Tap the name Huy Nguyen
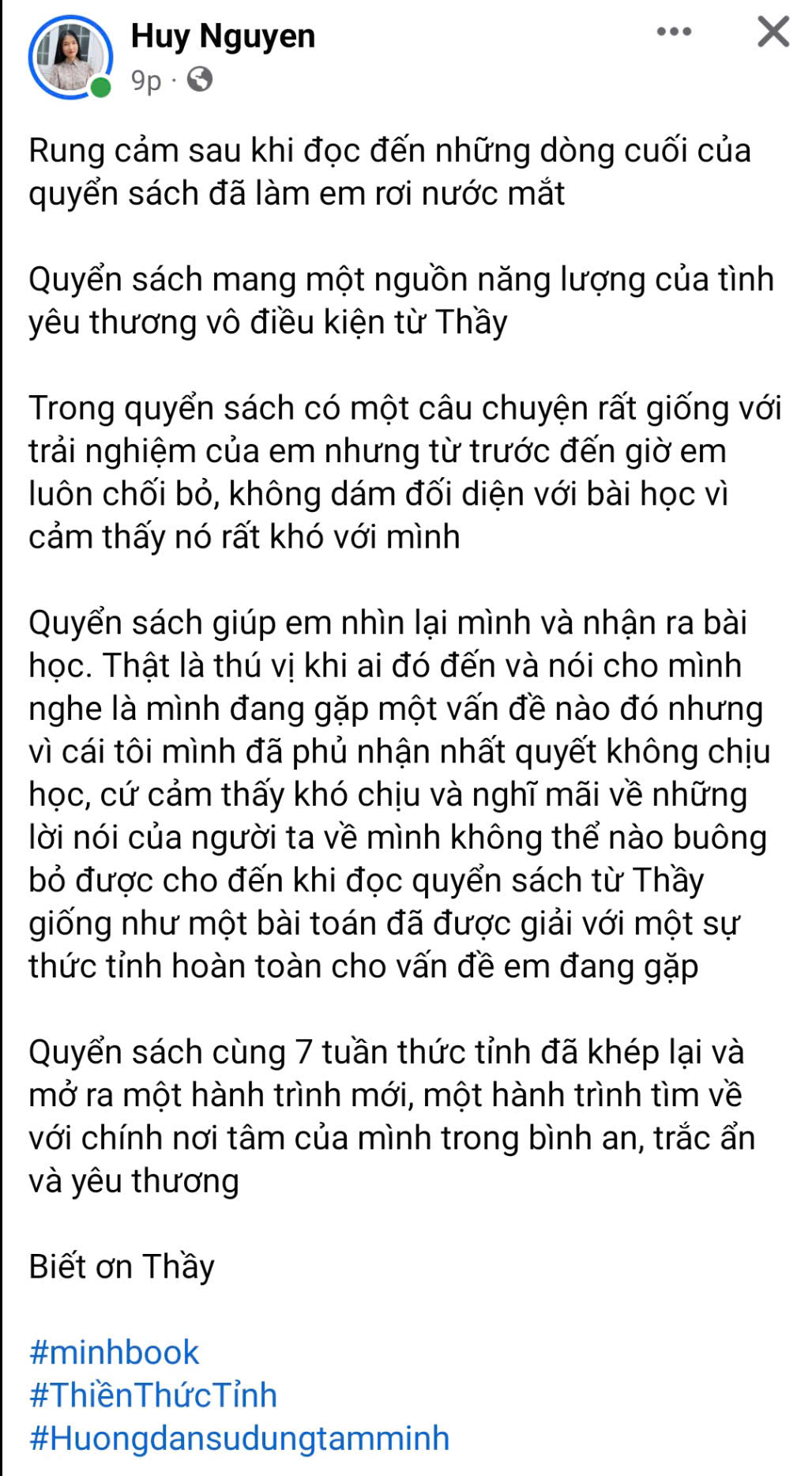The image size is (812, 1476). pyautogui.click(x=223, y=36)
